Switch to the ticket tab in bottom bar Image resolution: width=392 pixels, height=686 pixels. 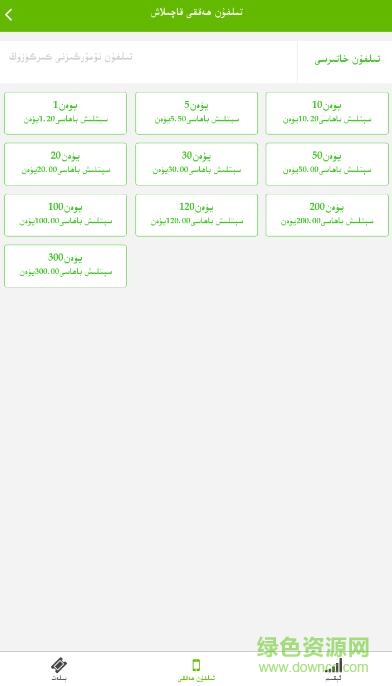pyautogui.click(x=59, y=669)
